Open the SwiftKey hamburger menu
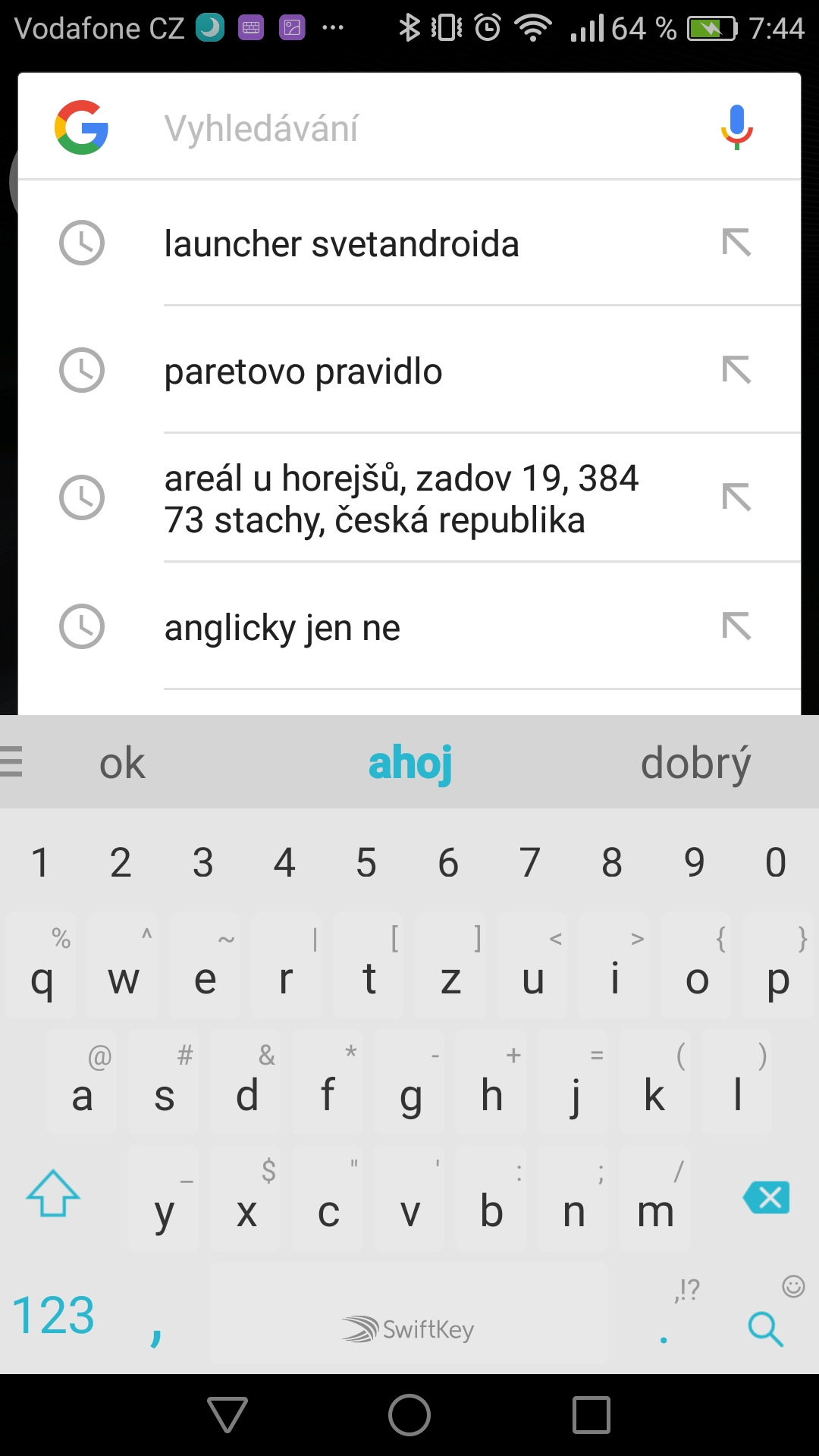This screenshot has height=1456, width=819. click(x=11, y=761)
